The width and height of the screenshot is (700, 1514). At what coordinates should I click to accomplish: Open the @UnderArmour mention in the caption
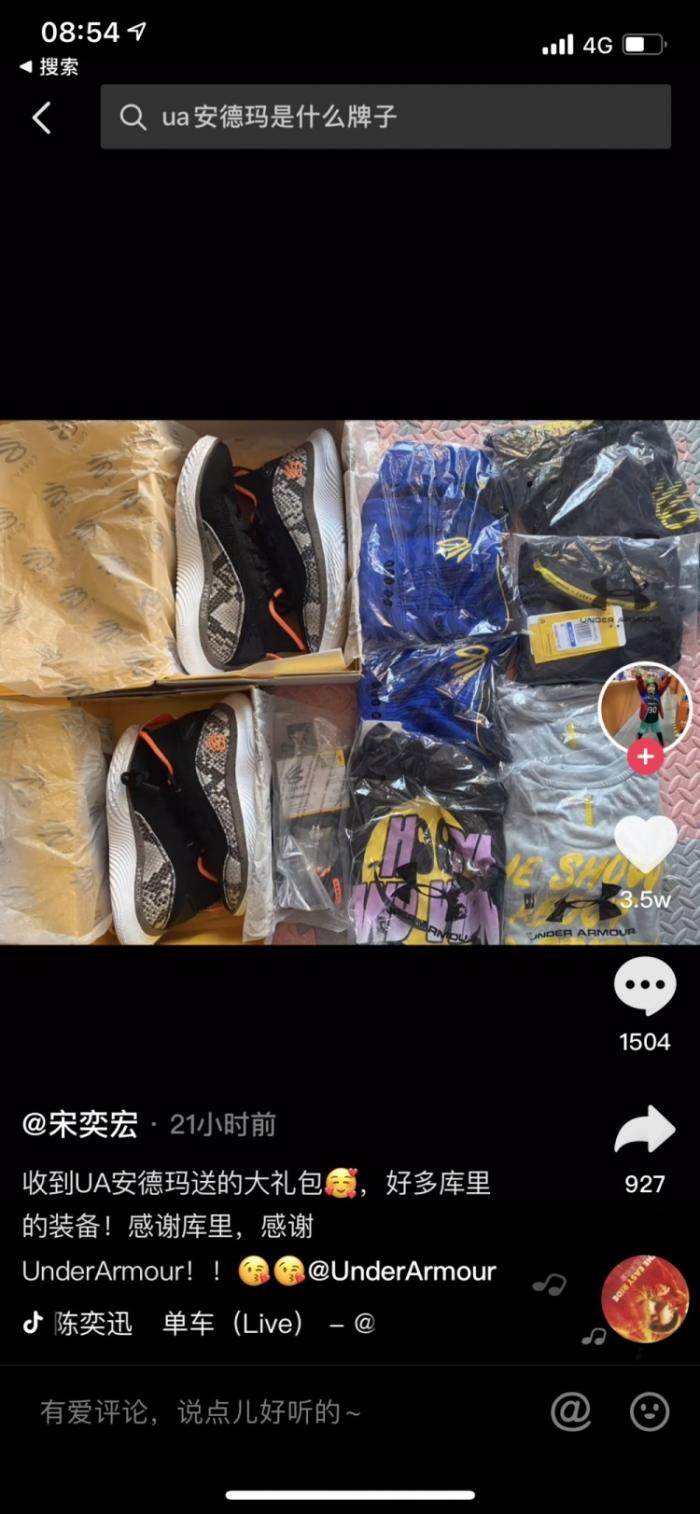click(402, 1271)
